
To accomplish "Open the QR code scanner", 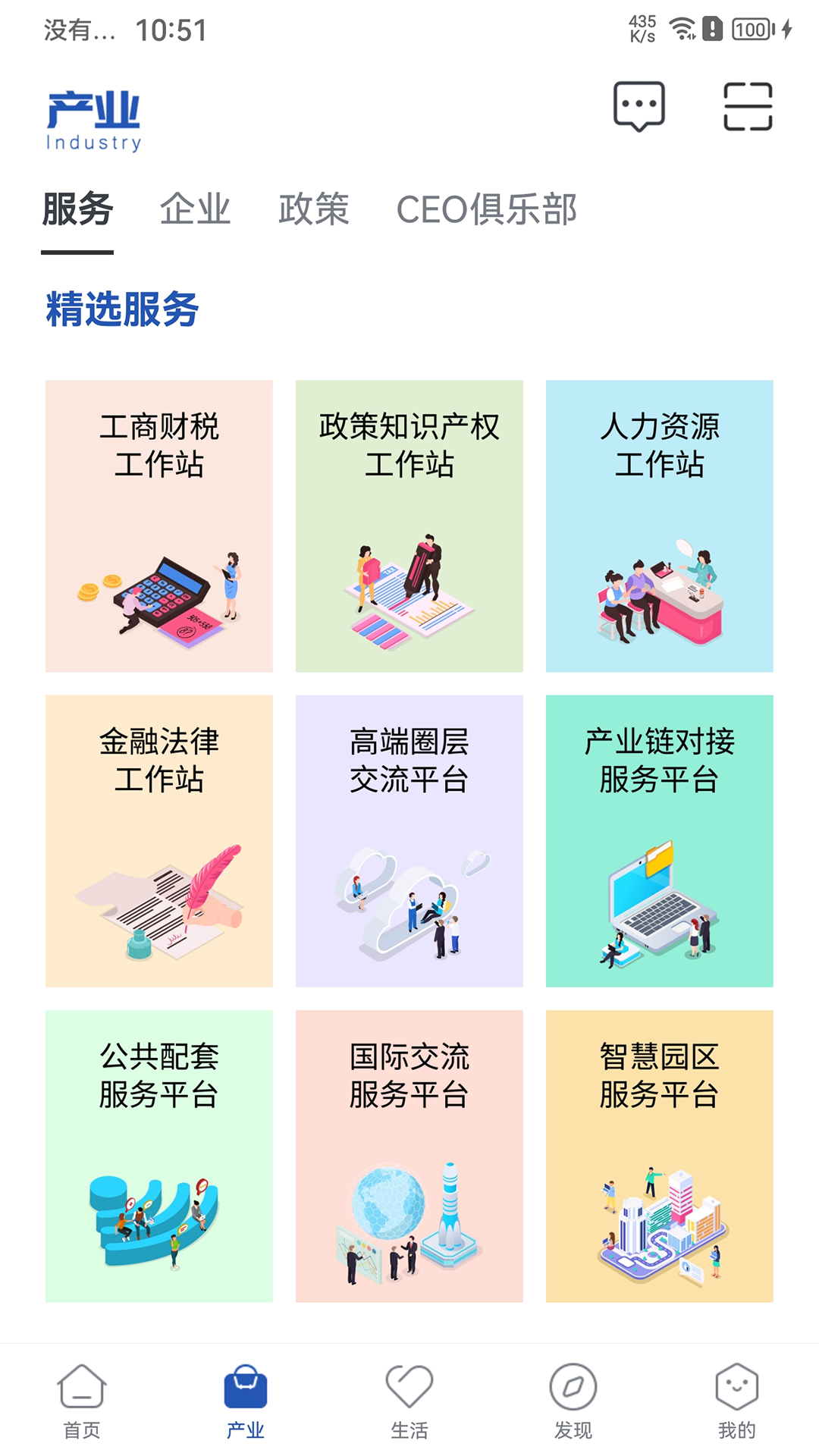I will coord(748,106).
